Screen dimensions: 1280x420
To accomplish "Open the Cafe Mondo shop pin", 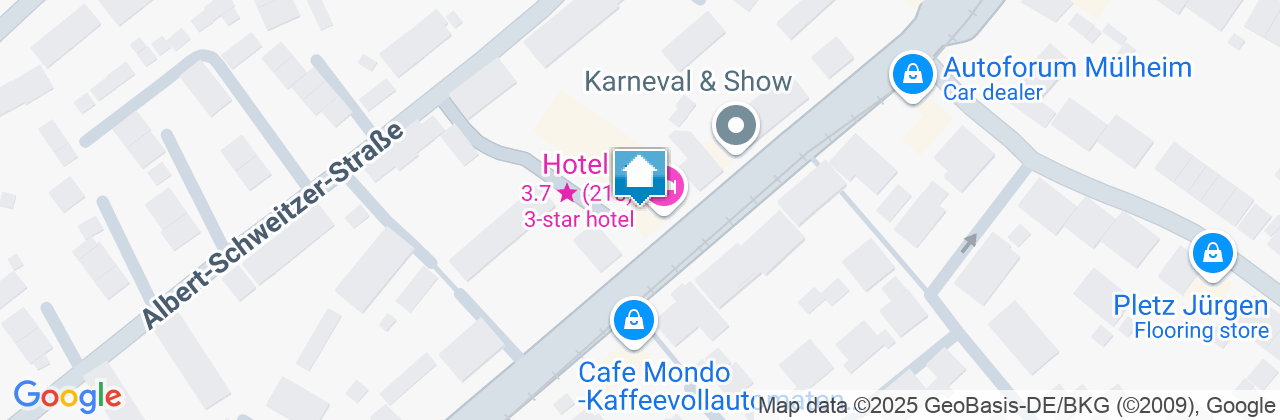I will pyautogui.click(x=633, y=321).
